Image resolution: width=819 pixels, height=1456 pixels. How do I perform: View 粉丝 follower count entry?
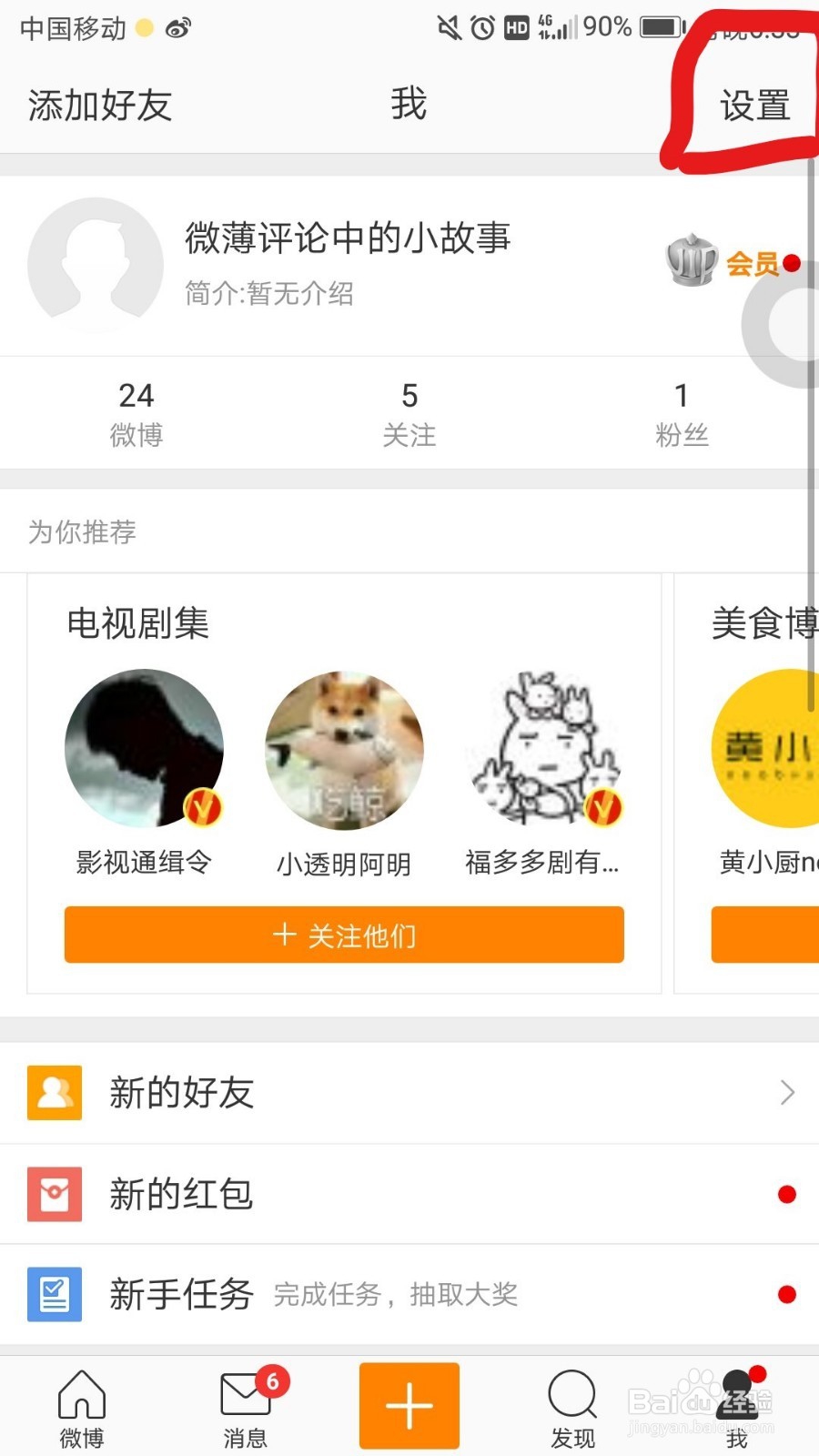pyautogui.click(x=682, y=412)
